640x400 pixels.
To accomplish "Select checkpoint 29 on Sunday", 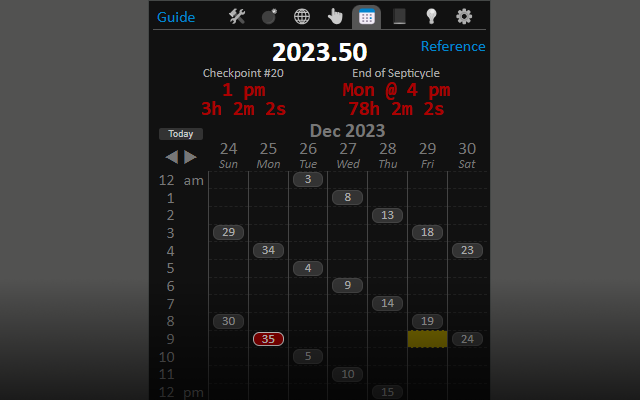I will pos(228,232).
